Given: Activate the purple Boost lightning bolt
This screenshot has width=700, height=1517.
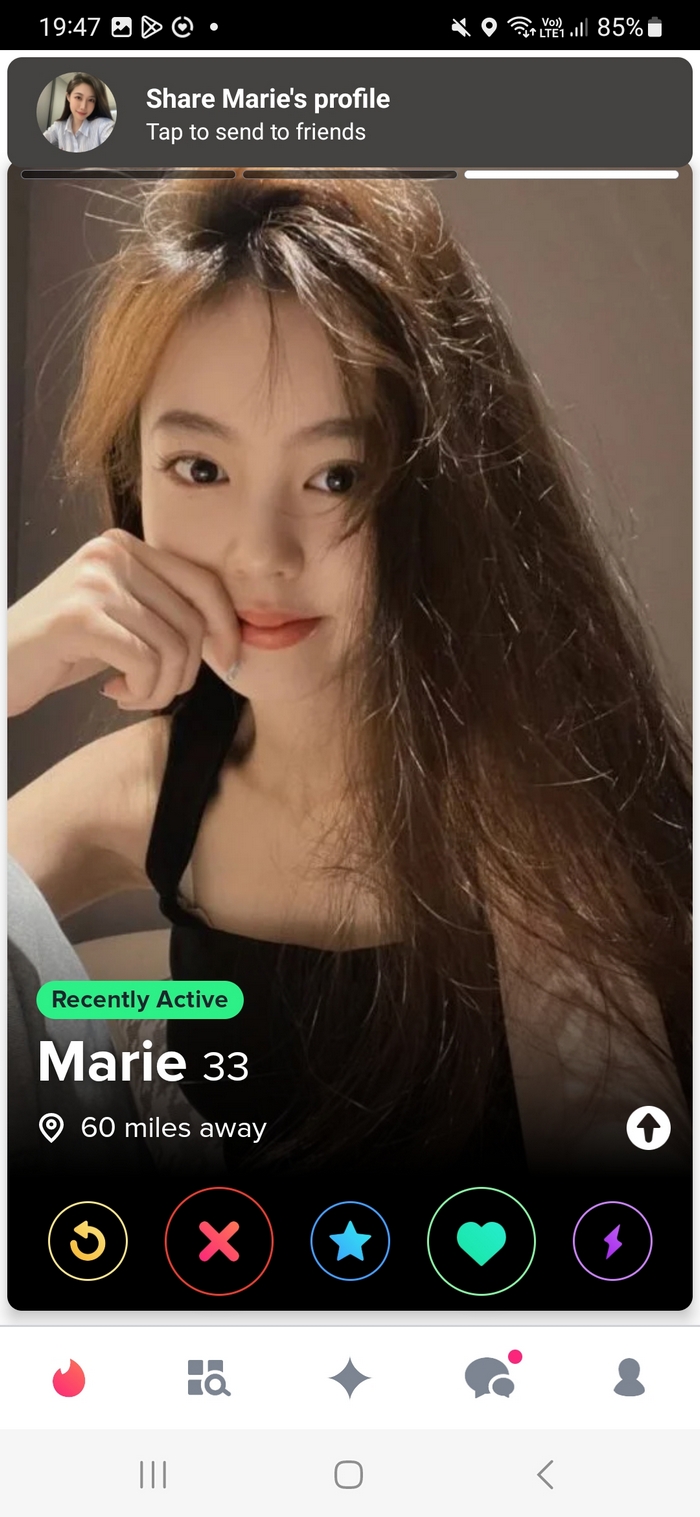Looking at the screenshot, I should 612,1241.
